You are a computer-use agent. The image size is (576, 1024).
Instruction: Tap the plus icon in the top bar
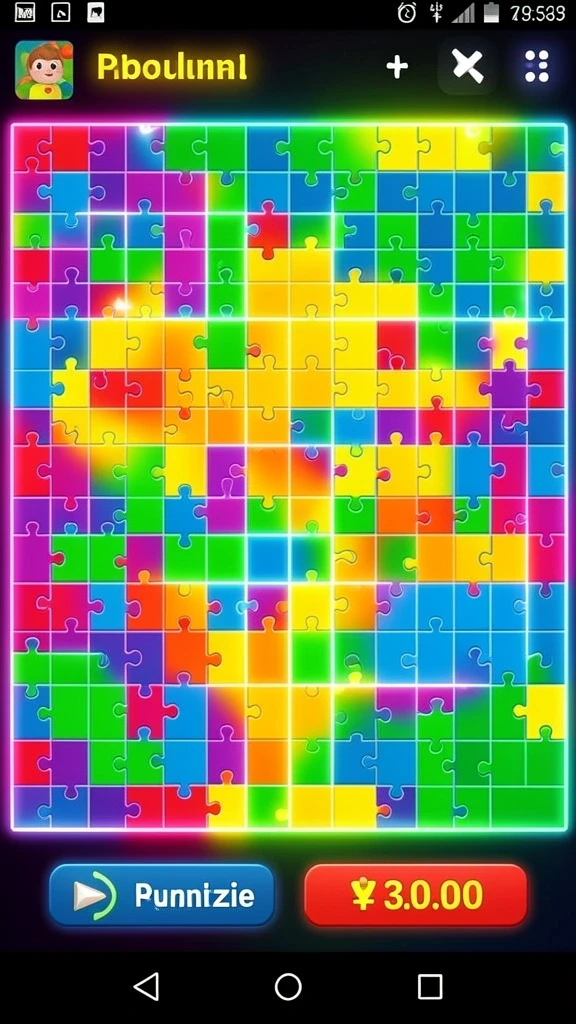(397, 67)
